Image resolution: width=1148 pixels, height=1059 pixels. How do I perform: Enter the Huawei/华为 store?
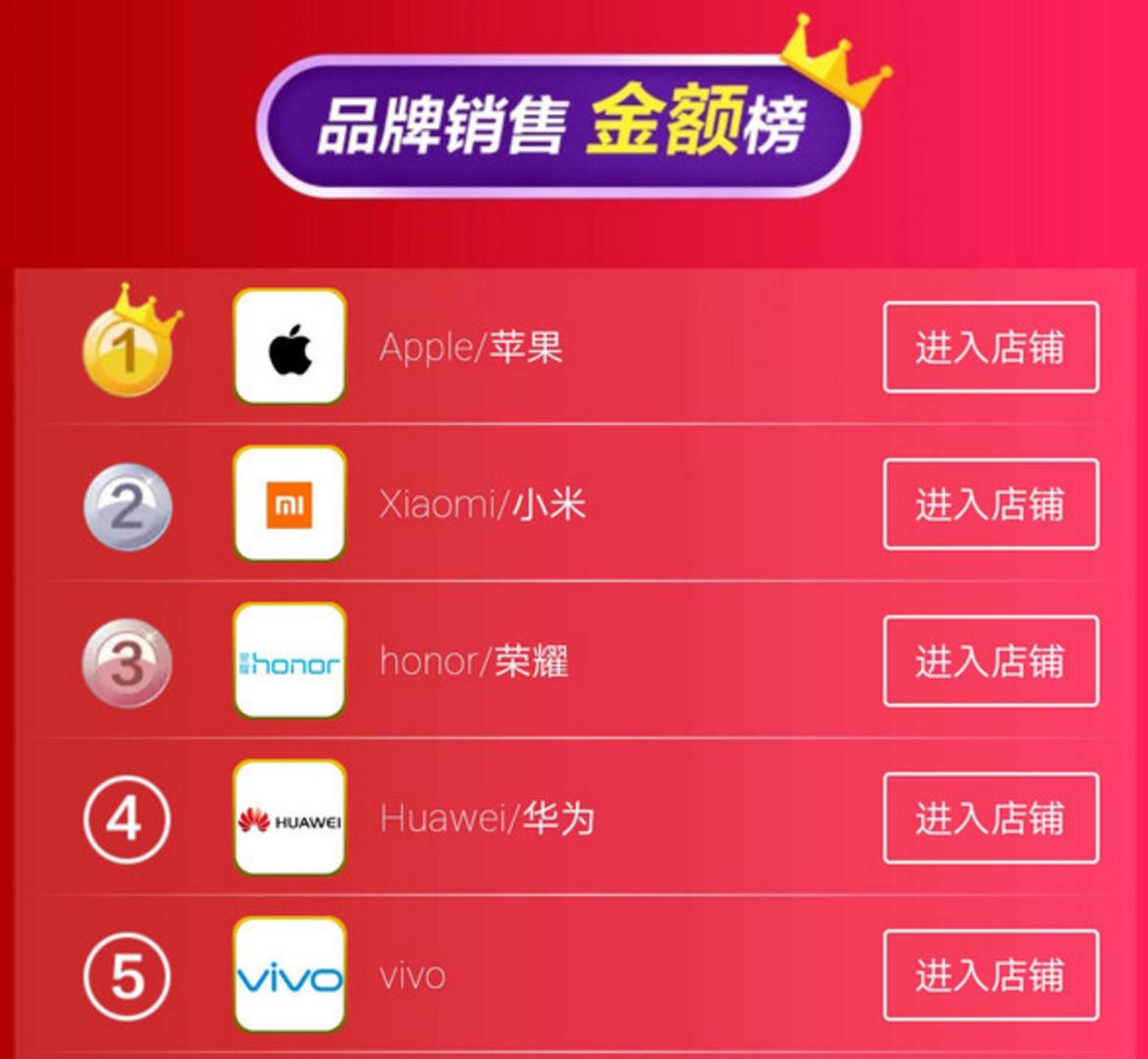coord(990,819)
